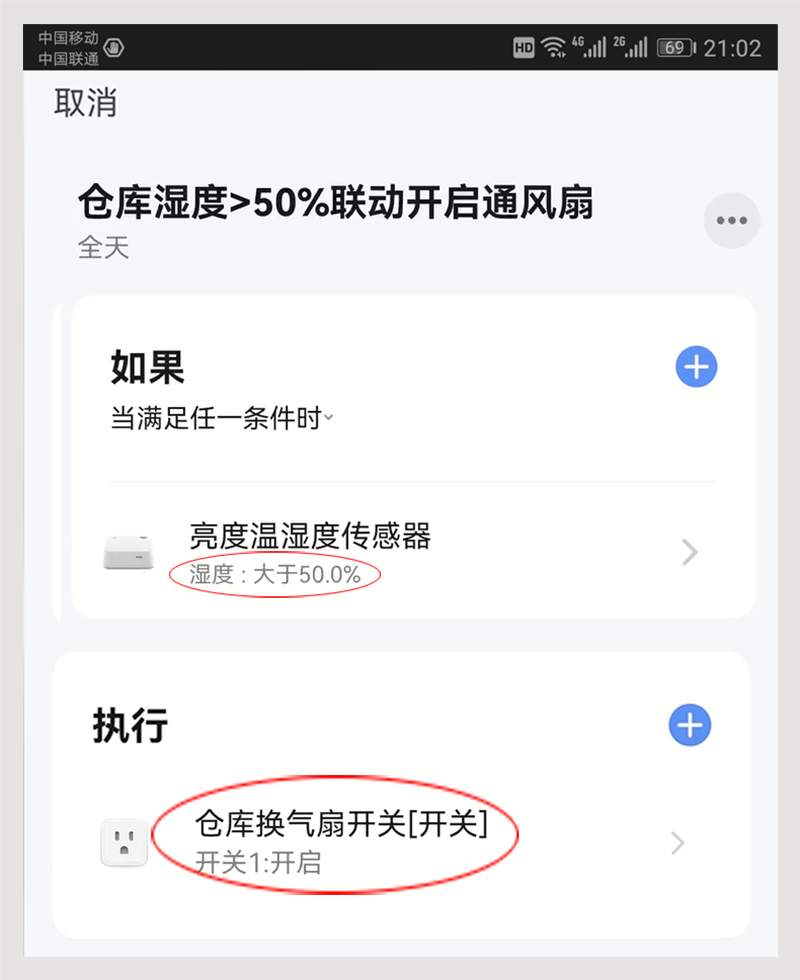Add a new condition under 如果

click(x=696, y=367)
